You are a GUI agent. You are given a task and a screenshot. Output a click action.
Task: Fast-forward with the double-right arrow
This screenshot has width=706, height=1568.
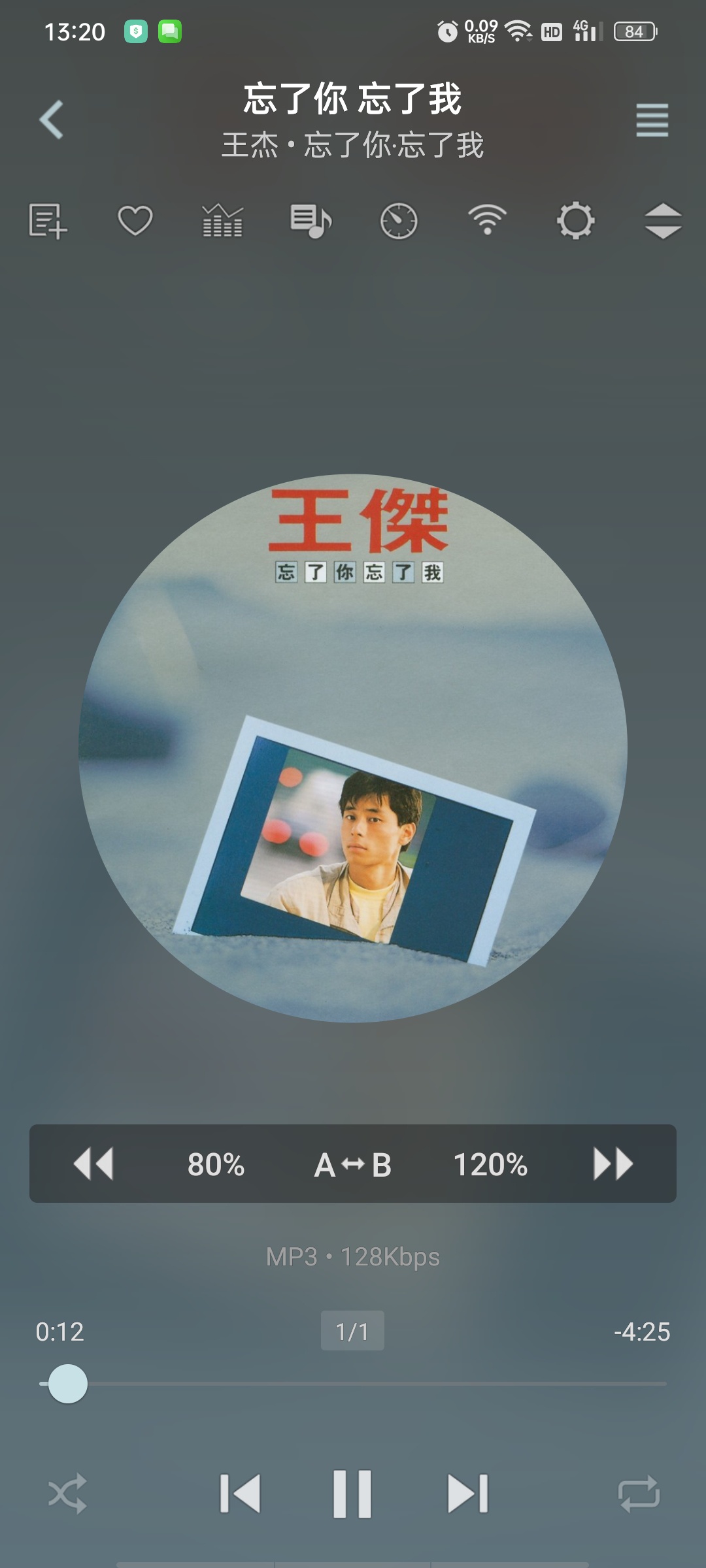(613, 1164)
